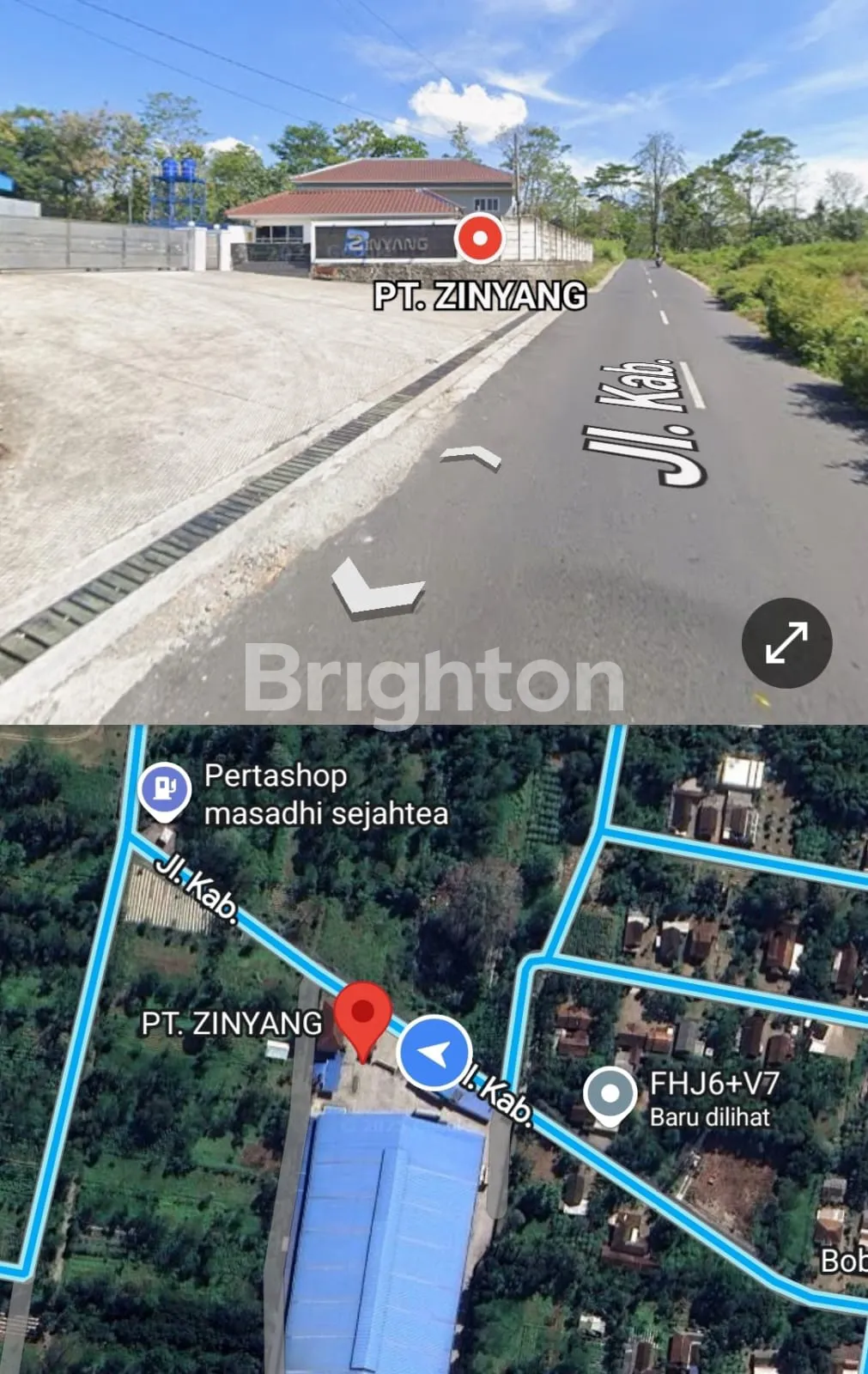Expand Street View to full screen
Screen dimensions: 868x1374
pos(786,642)
